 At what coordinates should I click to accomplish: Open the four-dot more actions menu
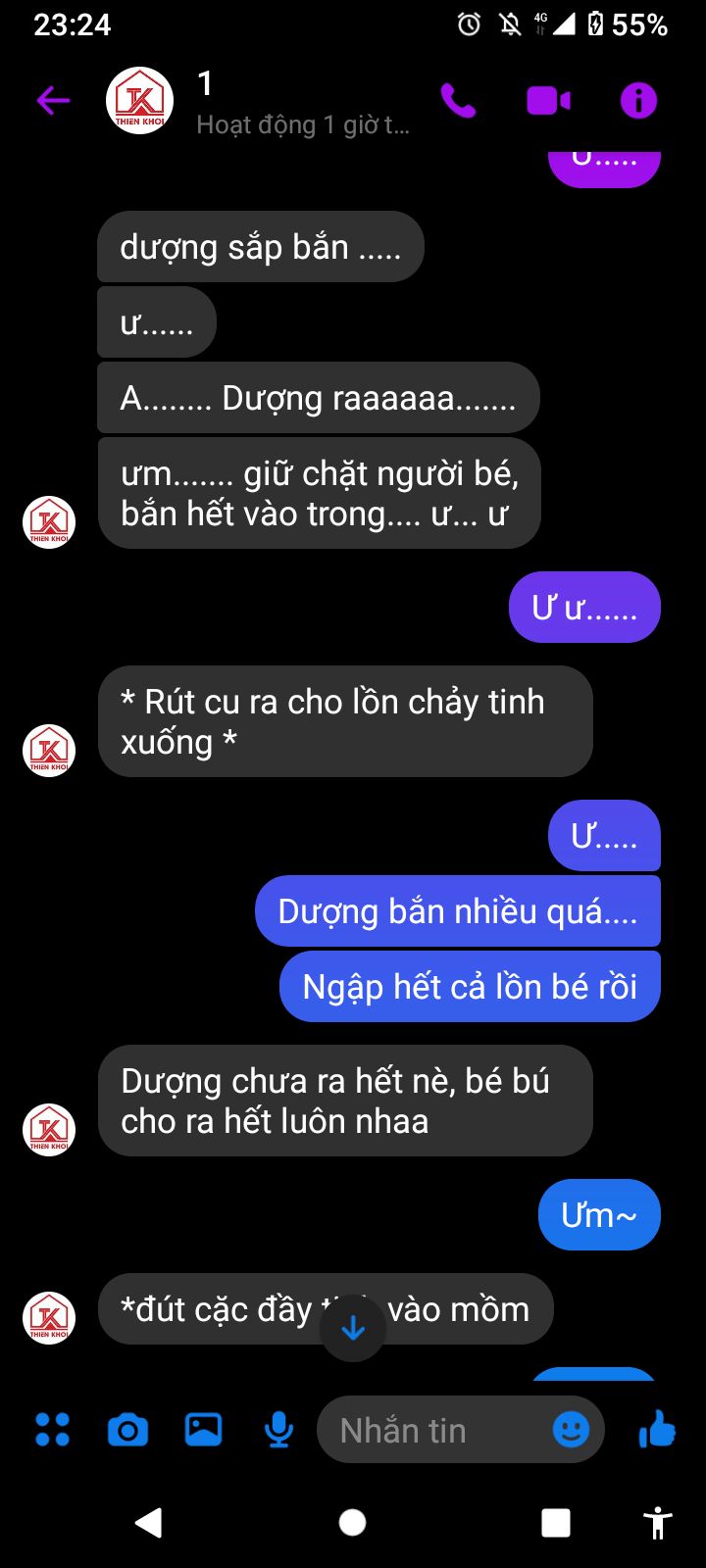click(x=52, y=1430)
